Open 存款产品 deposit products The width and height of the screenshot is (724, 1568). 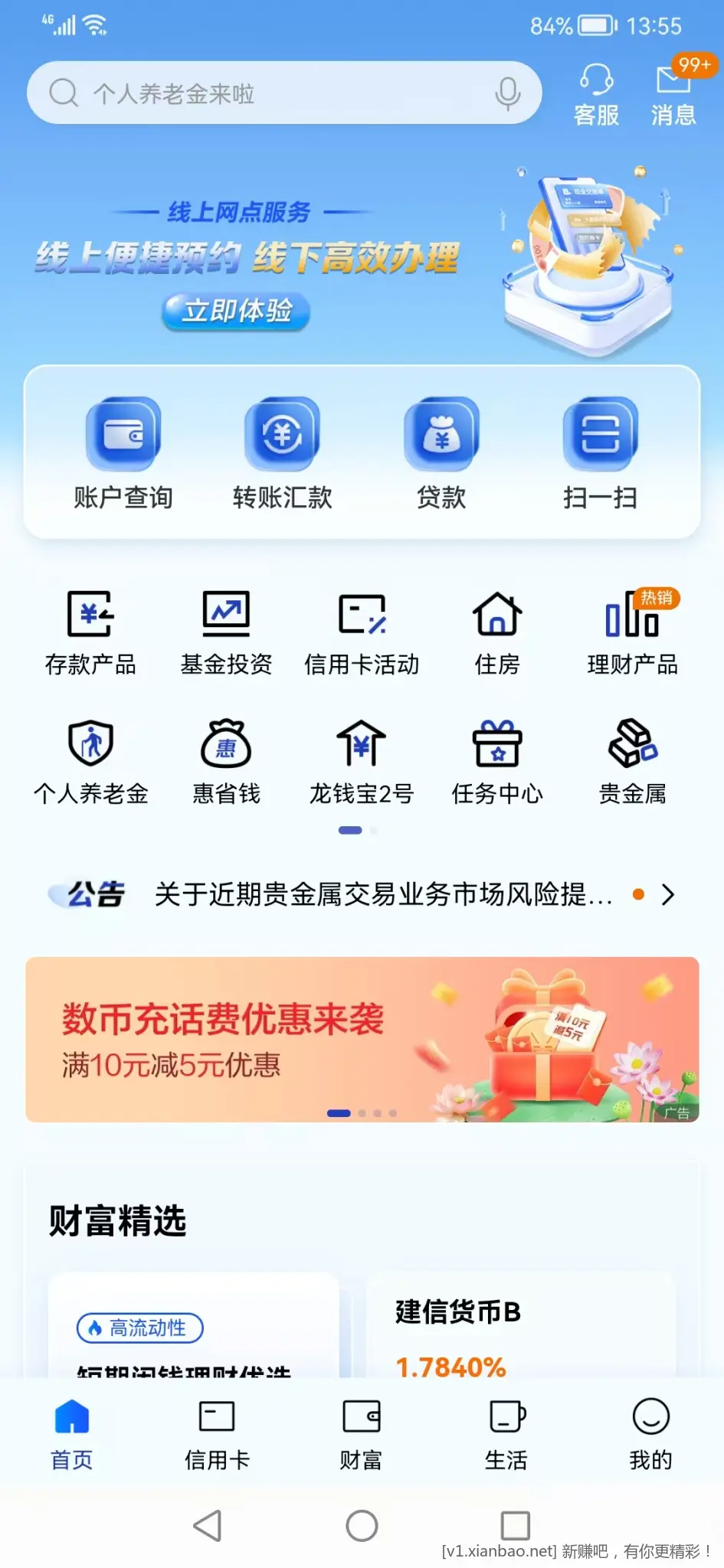90,632
